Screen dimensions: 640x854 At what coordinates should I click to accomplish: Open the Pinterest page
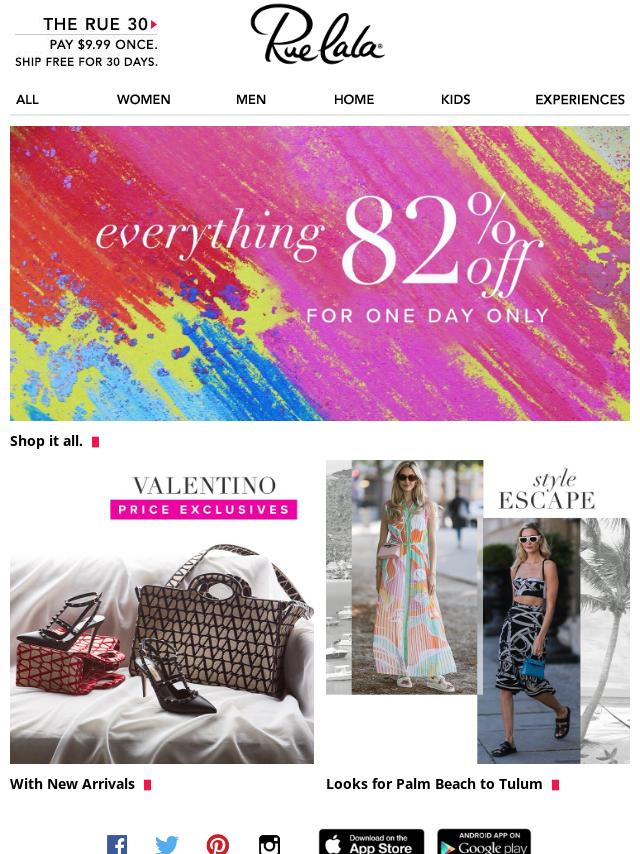click(x=218, y=844)
